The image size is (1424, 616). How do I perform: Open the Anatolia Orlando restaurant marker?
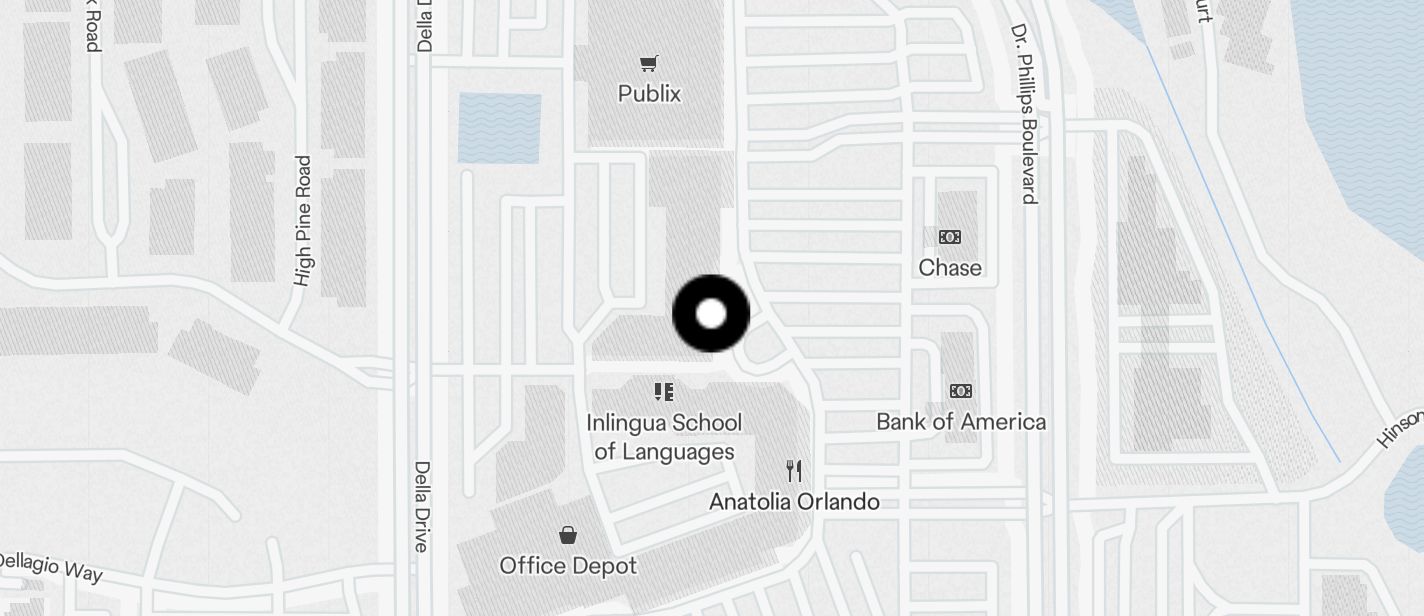(x=794, y=471)
